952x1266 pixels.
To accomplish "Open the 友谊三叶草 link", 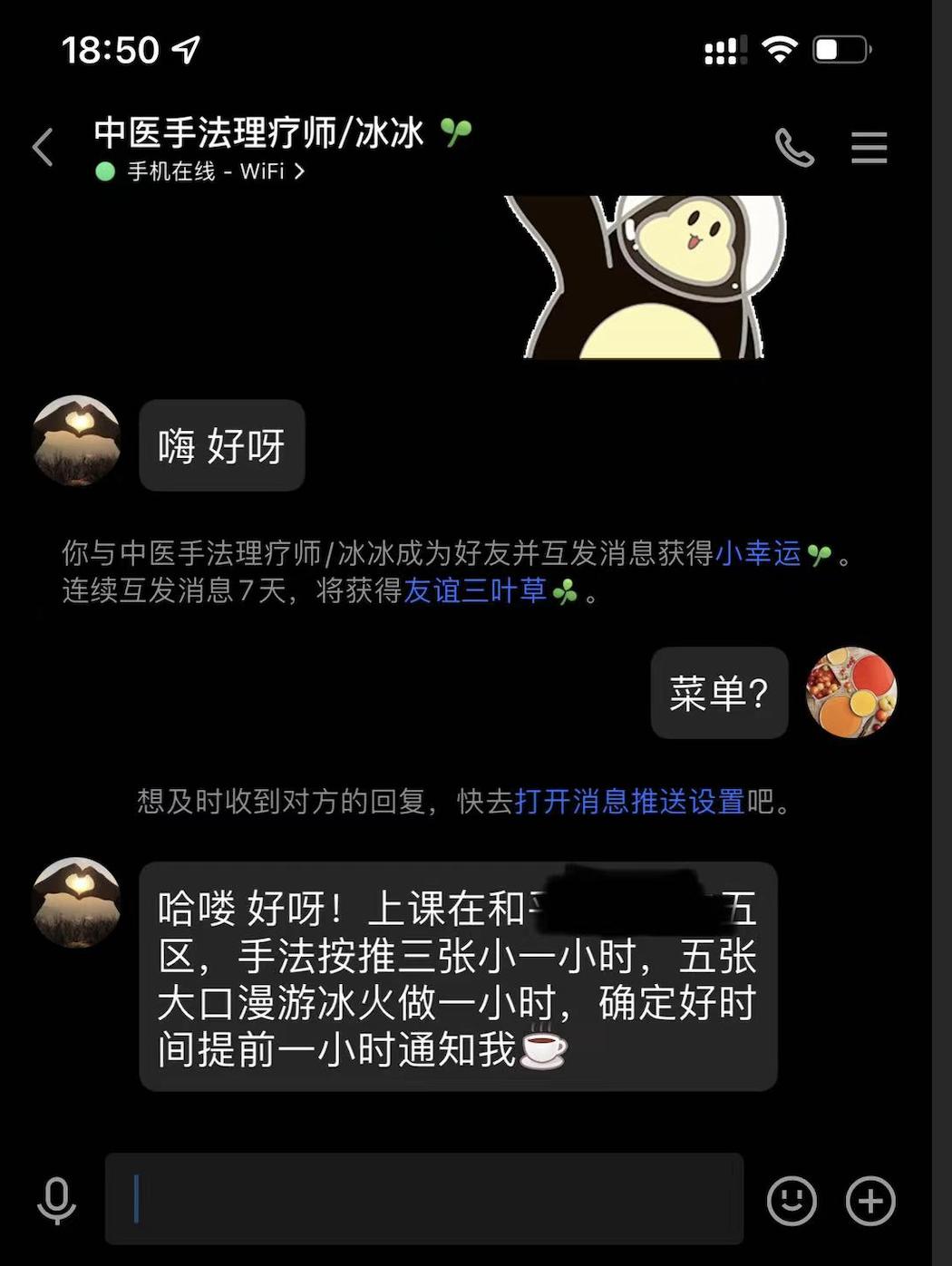I will click(475, 591).
